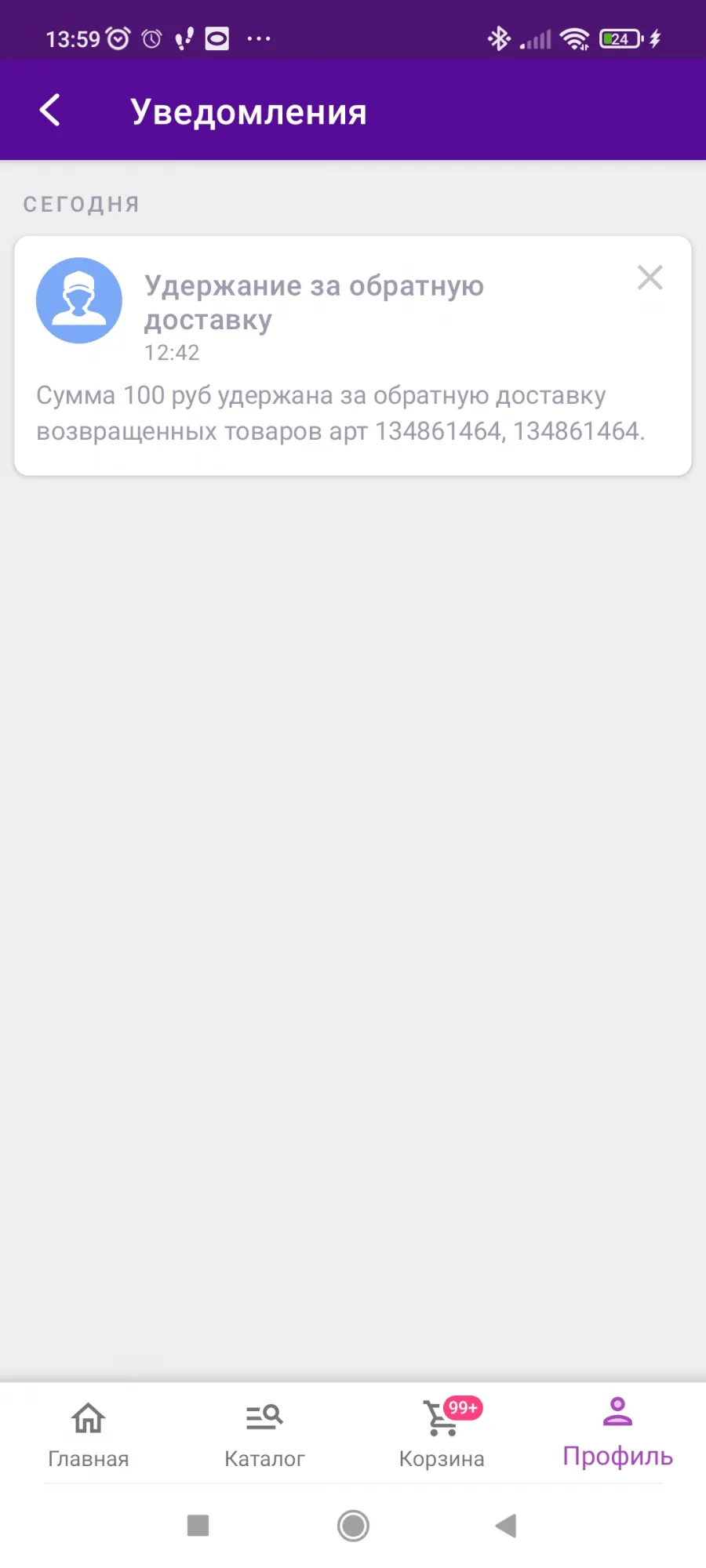Open the Каталог tab
706x1568 pixels.
264,1435
